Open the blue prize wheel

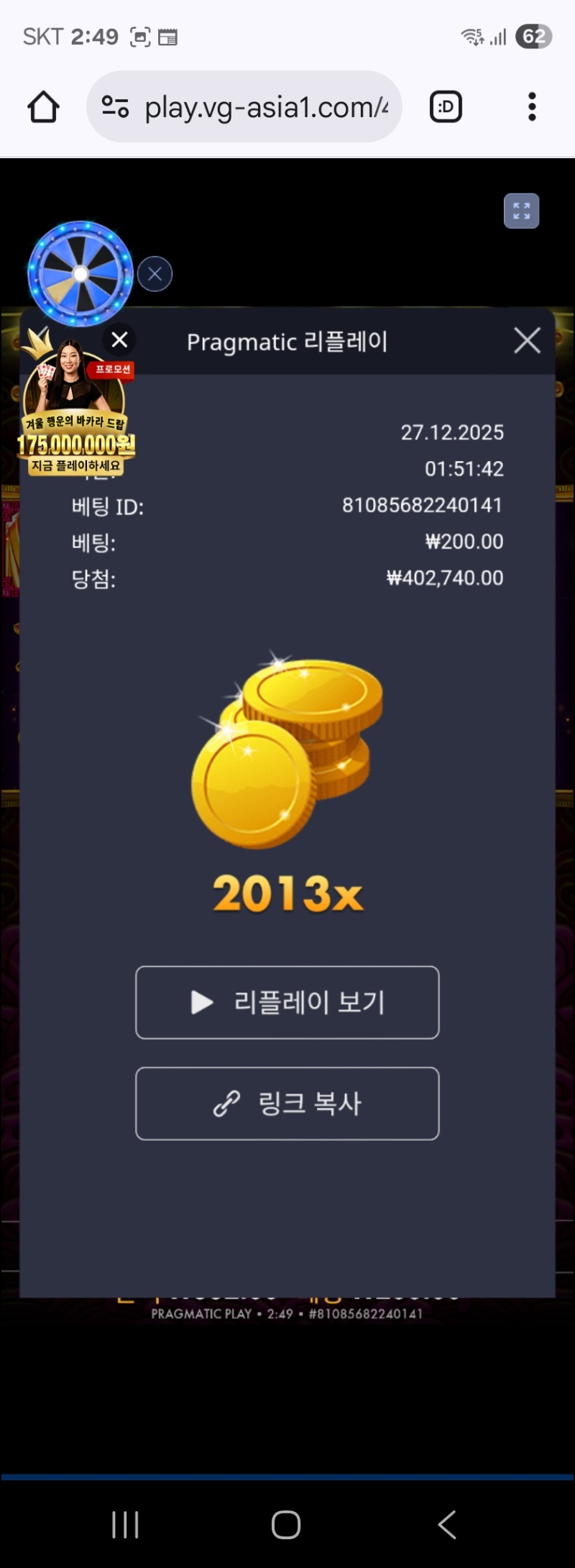pos(80,274)
